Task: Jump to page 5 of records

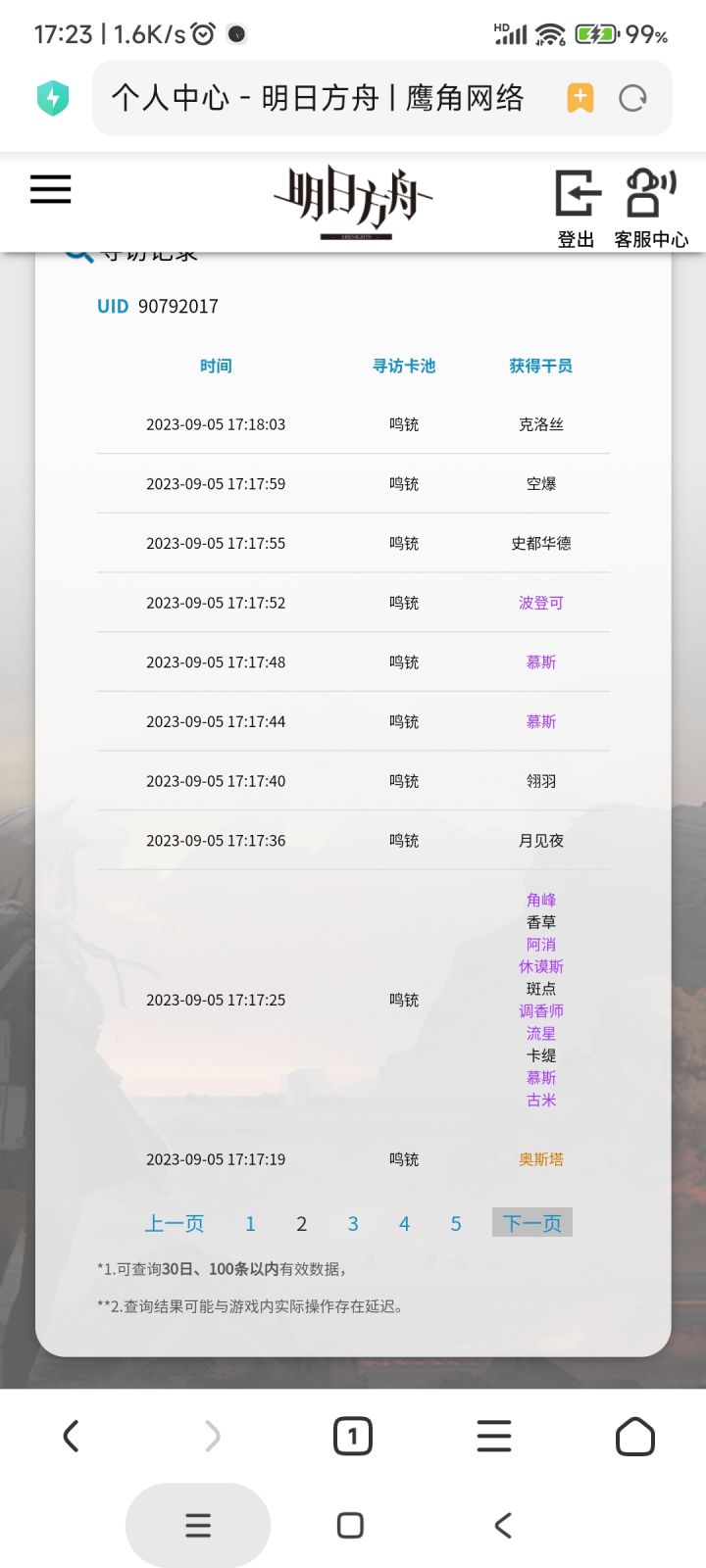Action: 456,1223
